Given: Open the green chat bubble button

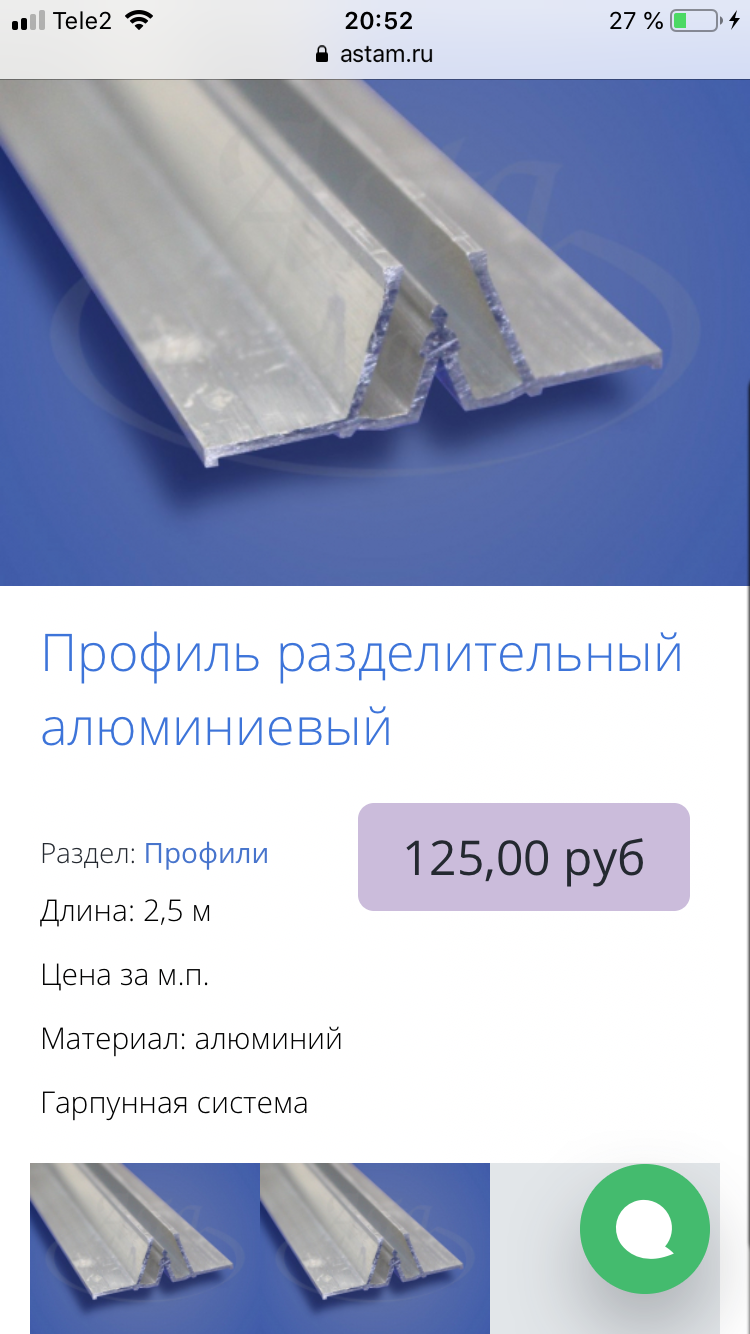Looking at the screenshot, I should (x=645, y=1230).
